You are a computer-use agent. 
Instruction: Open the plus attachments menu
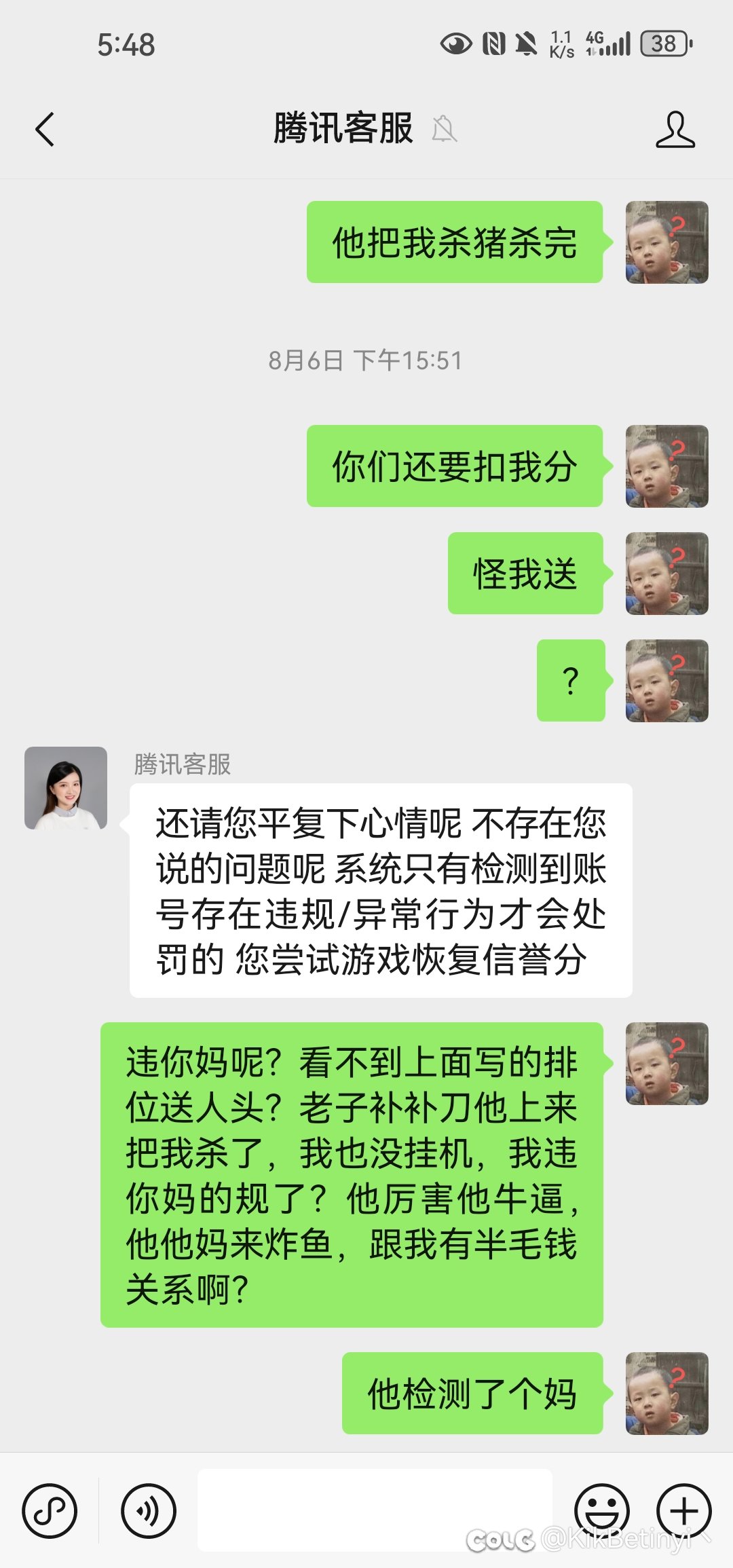[x=683, y=1511]
